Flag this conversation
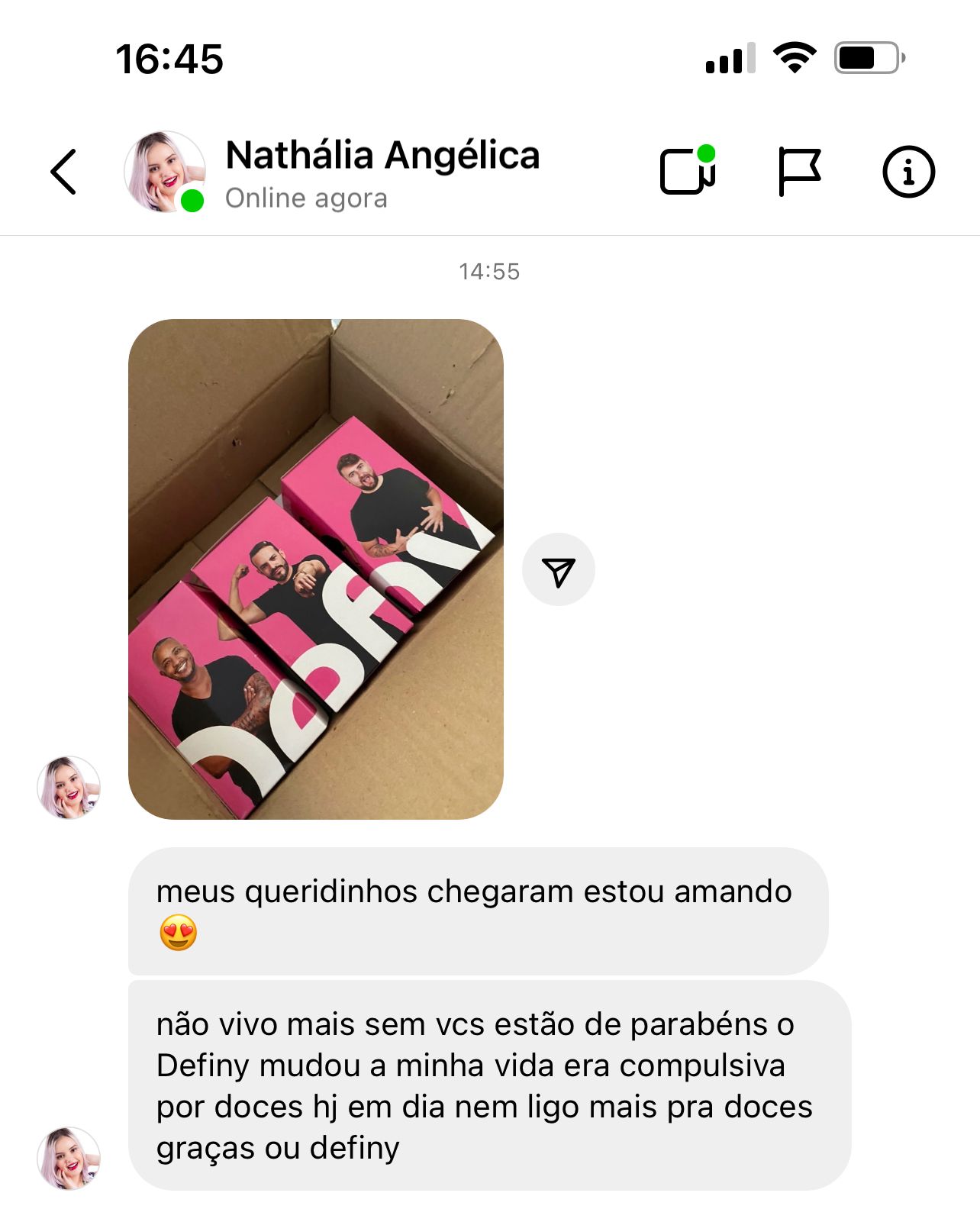This screenshot has width=980, height=1209. (798, 171)
